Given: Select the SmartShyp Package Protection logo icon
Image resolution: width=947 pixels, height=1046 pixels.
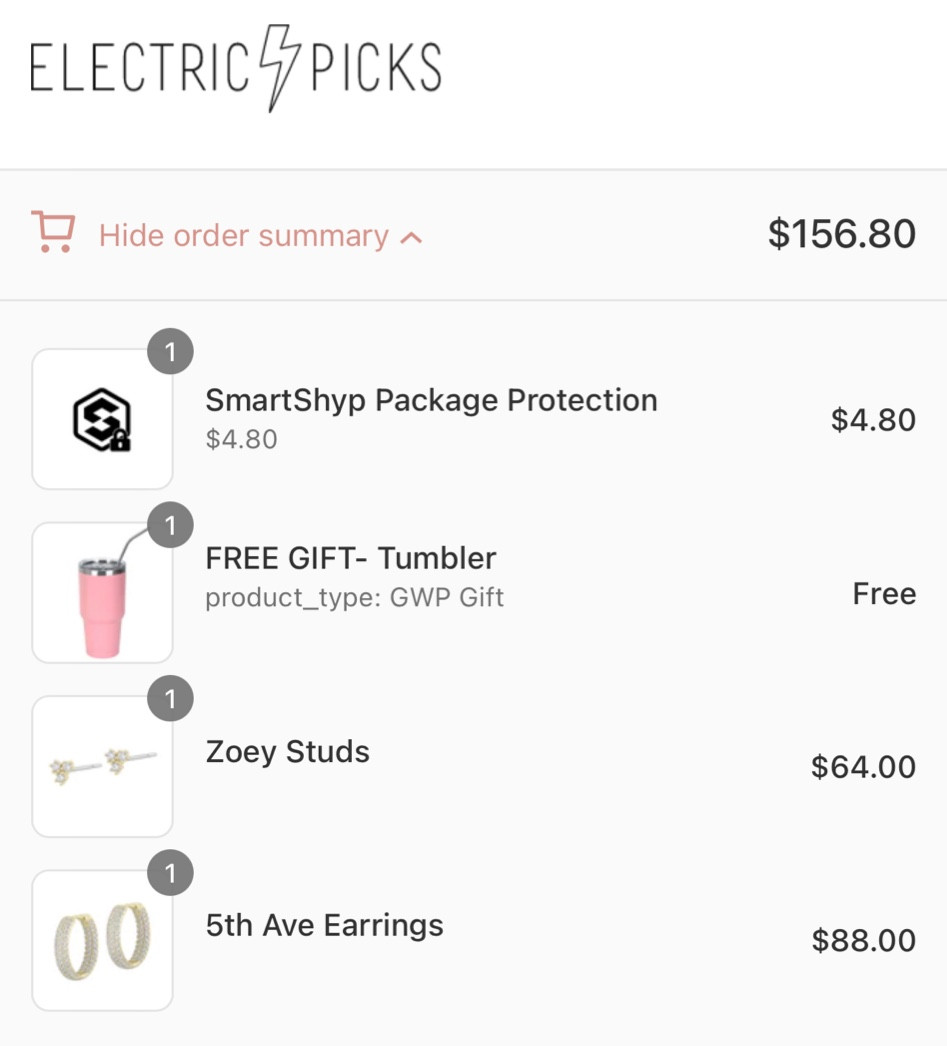Looking at the screenshot, I should (x=101, y=419).
